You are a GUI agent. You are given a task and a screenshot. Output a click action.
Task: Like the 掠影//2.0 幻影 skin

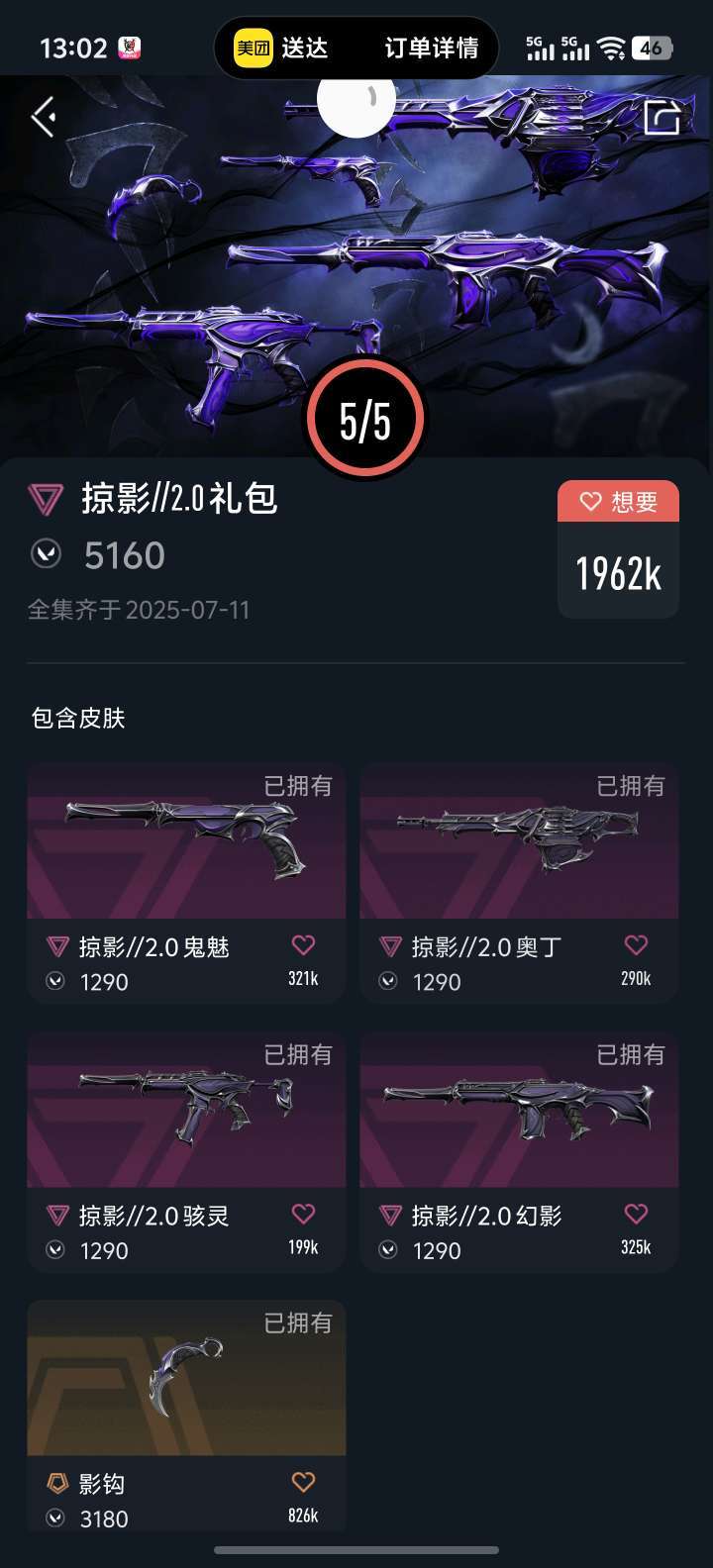coord(636,1214)
